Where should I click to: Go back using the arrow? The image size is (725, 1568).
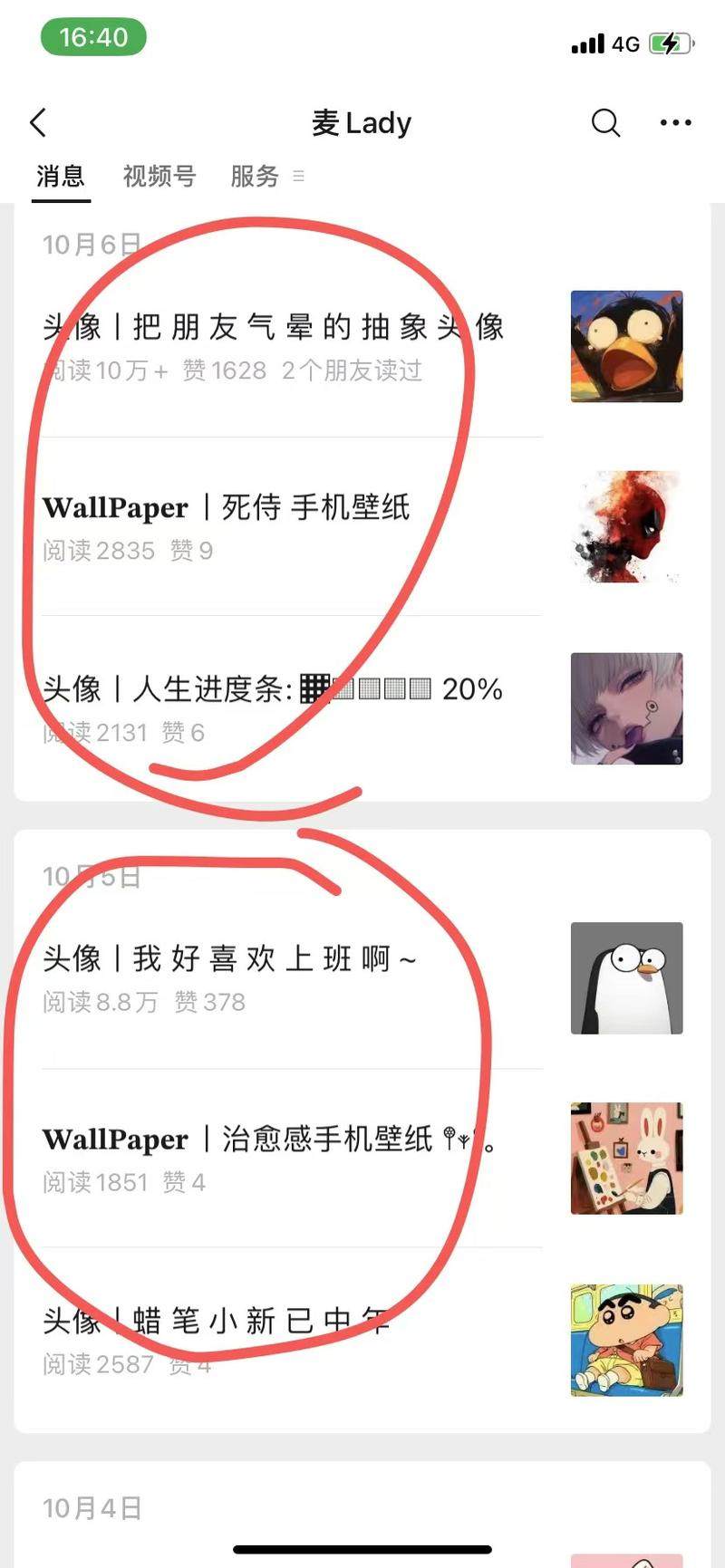[38, 123]
